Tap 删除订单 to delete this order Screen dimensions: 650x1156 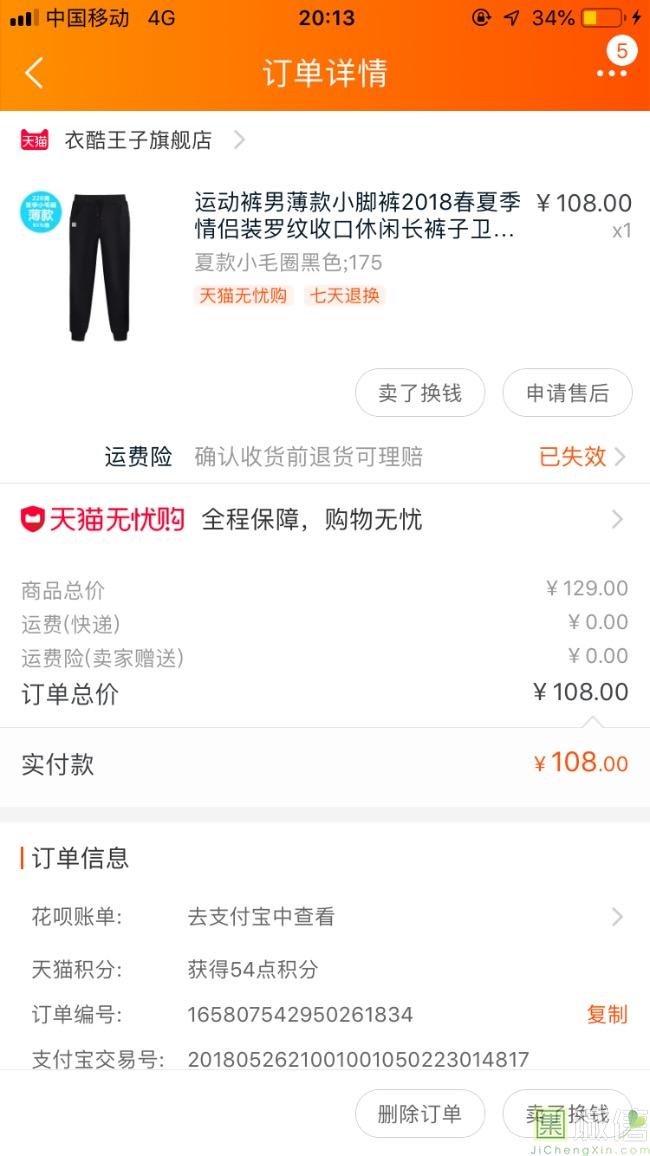(x=419, y=1114)
